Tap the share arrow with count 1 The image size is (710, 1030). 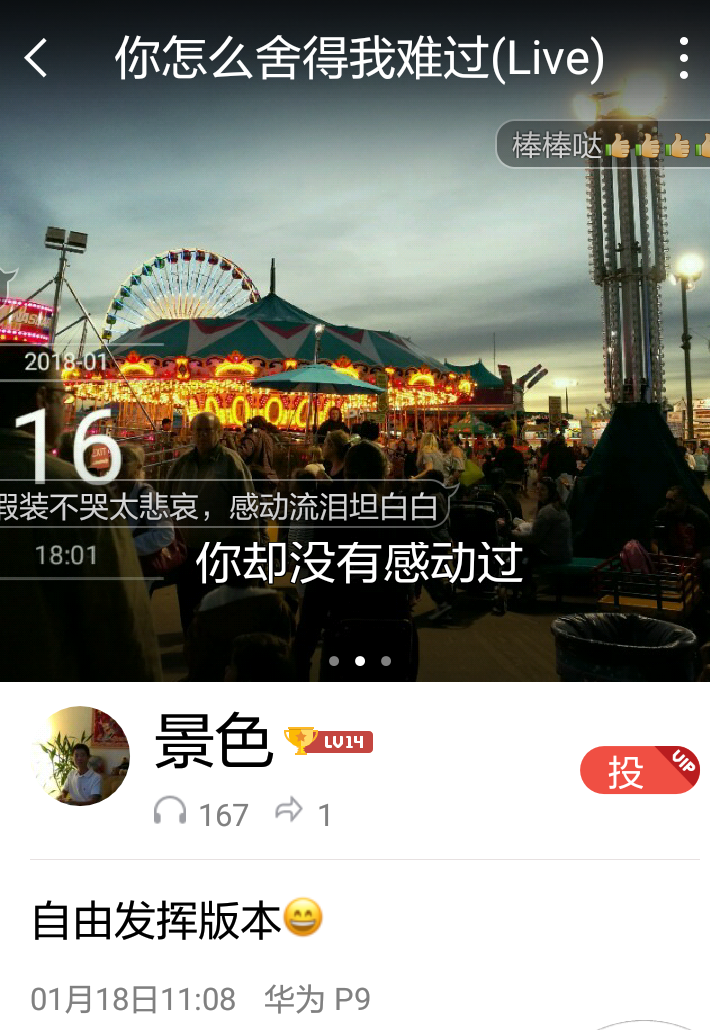tap(290, 812)
